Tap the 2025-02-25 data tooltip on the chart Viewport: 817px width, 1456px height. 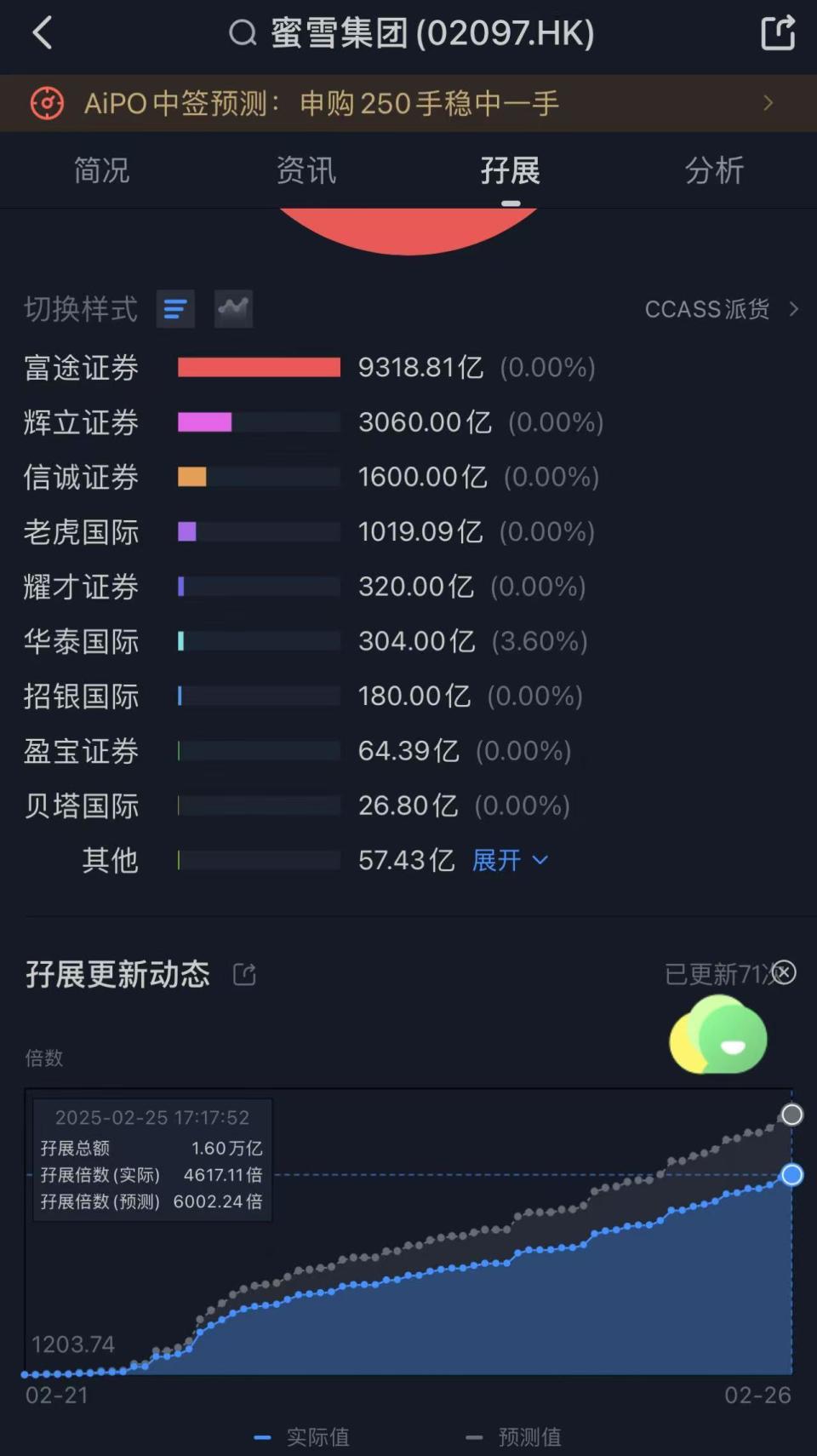pos(151,1158)
